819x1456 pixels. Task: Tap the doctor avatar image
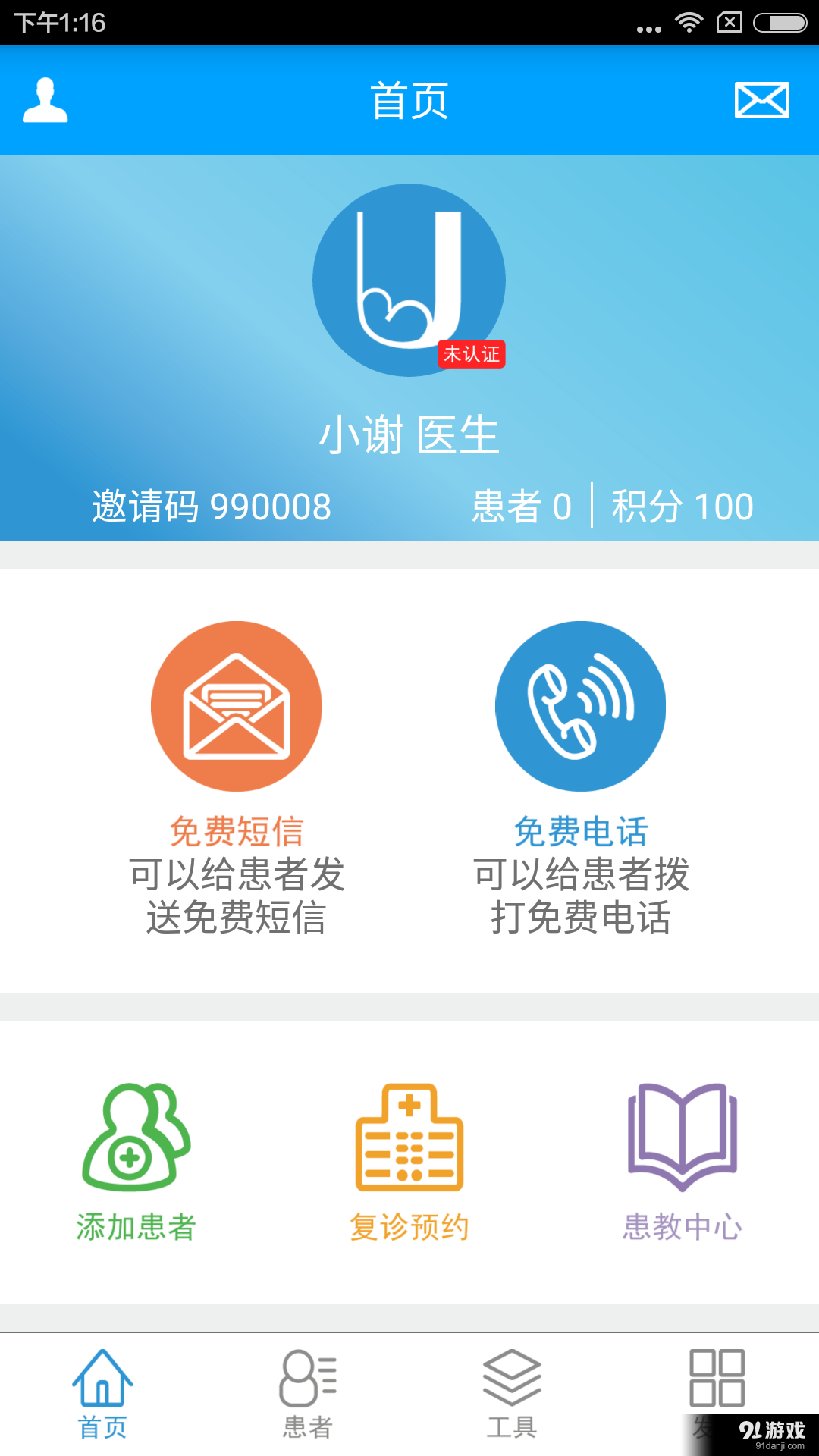tap(409, 281)
